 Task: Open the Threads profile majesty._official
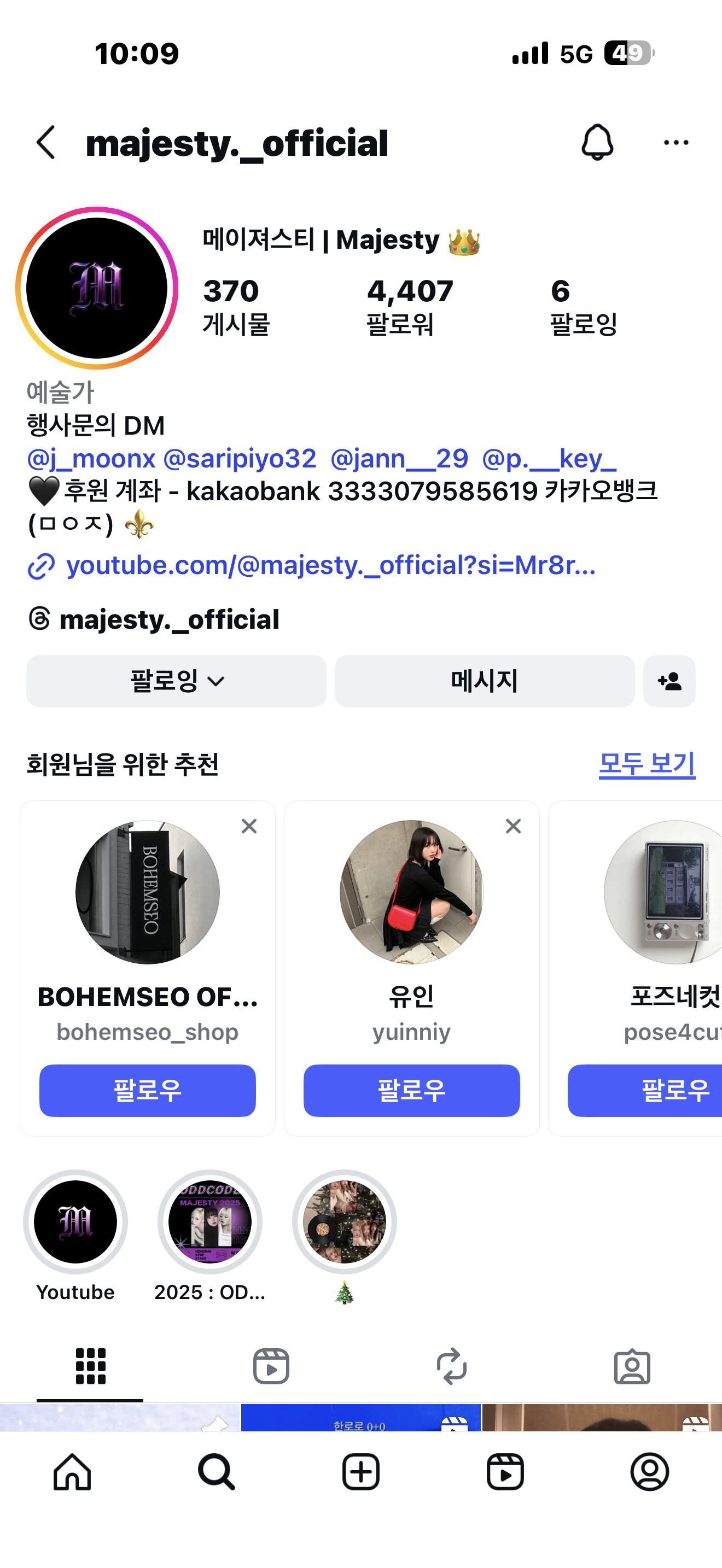click(x=168, y=619)
